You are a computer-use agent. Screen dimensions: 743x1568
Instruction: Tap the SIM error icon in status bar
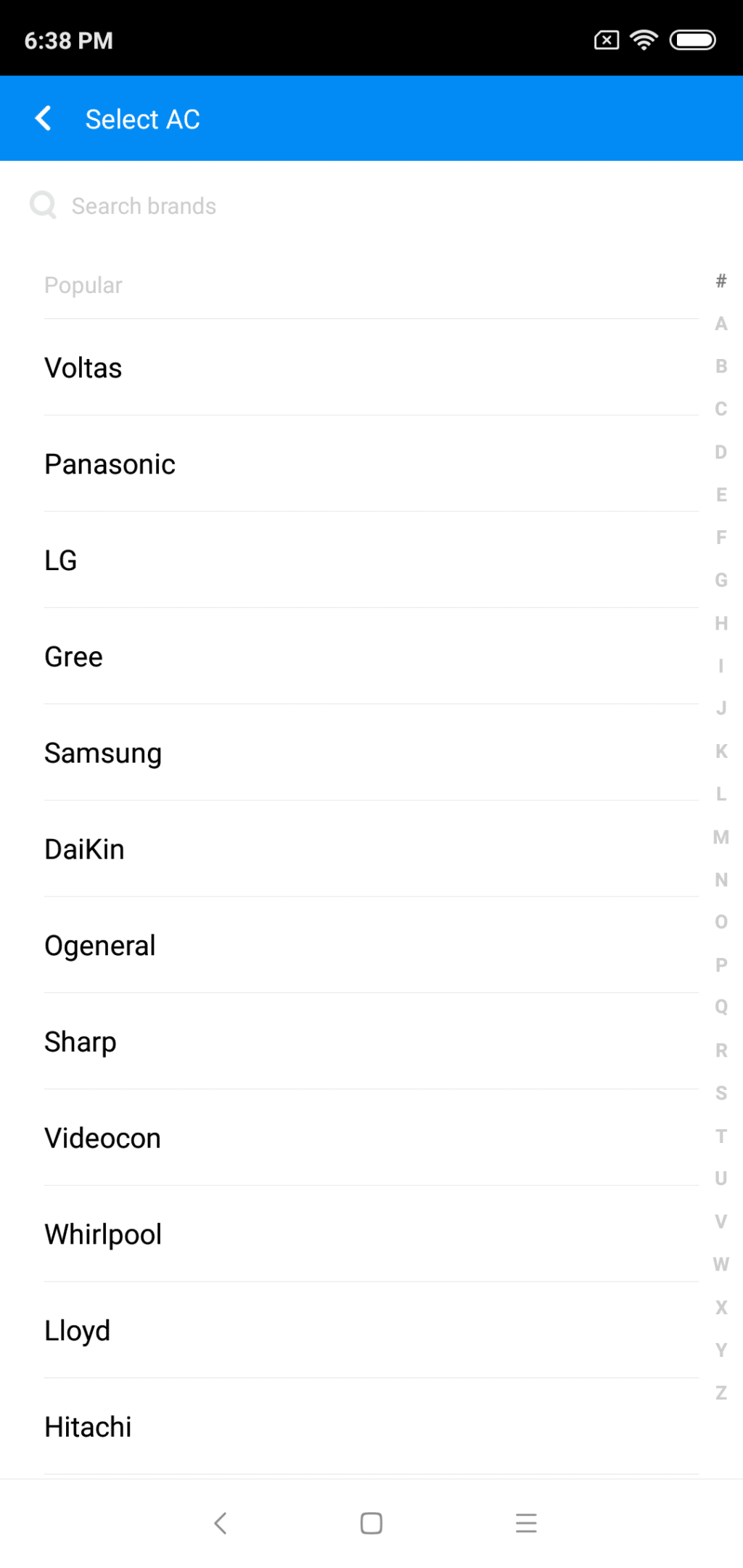607,40
